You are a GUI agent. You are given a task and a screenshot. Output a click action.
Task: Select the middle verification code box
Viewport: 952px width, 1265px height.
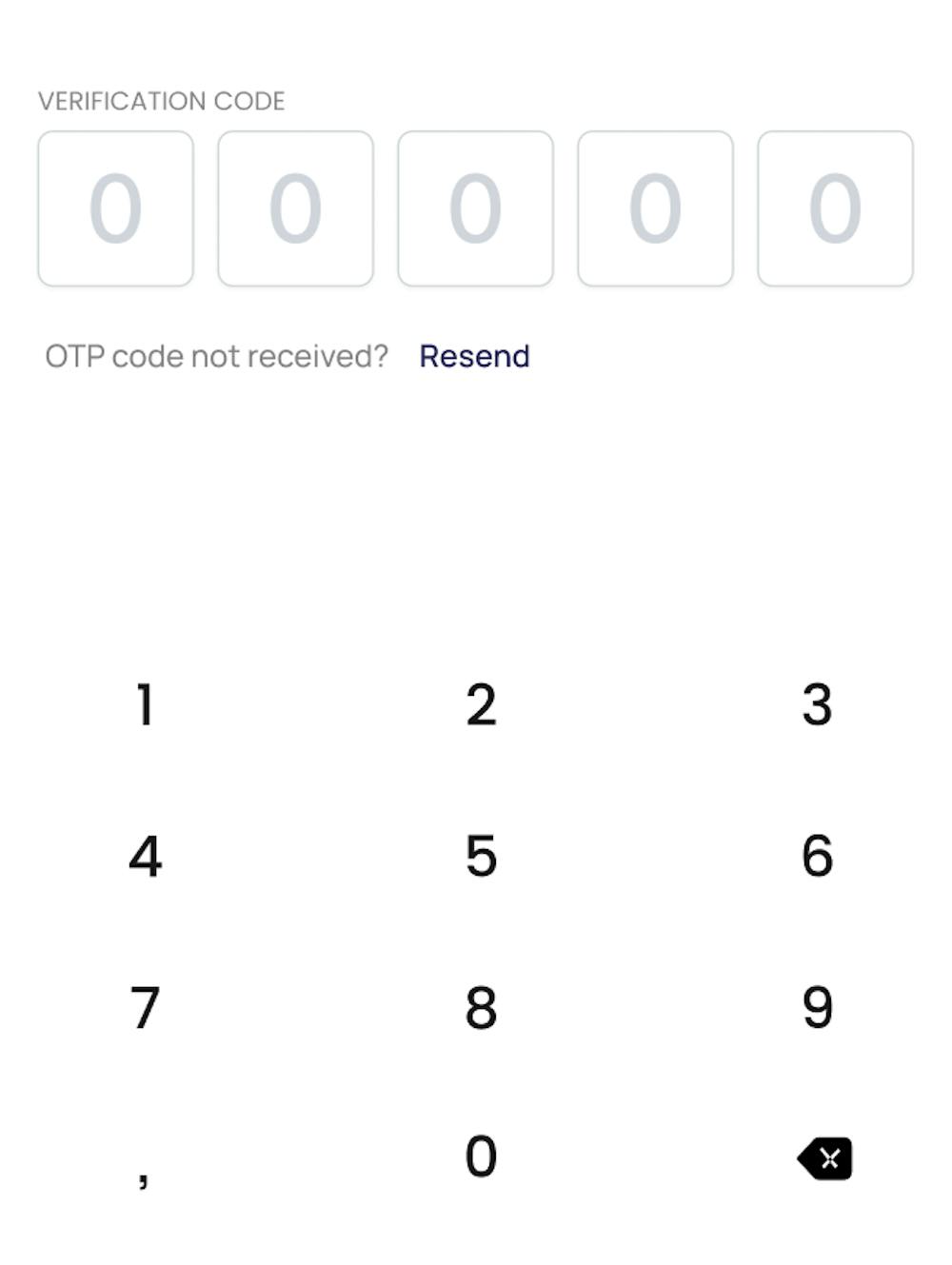pos(476,208)
